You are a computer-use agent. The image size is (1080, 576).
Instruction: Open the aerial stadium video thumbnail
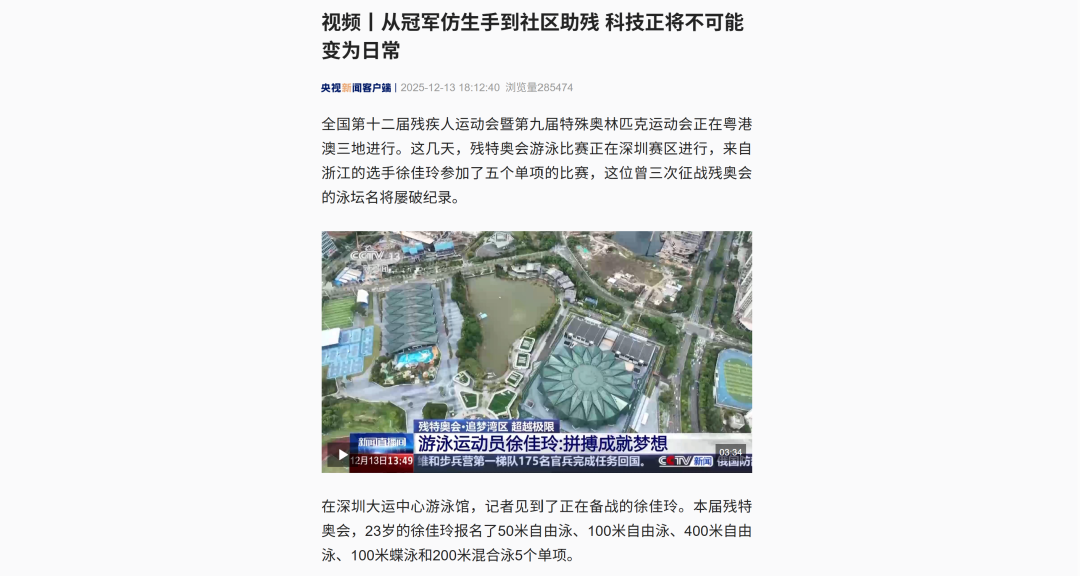pyautogui.click(x=536, y=340)
